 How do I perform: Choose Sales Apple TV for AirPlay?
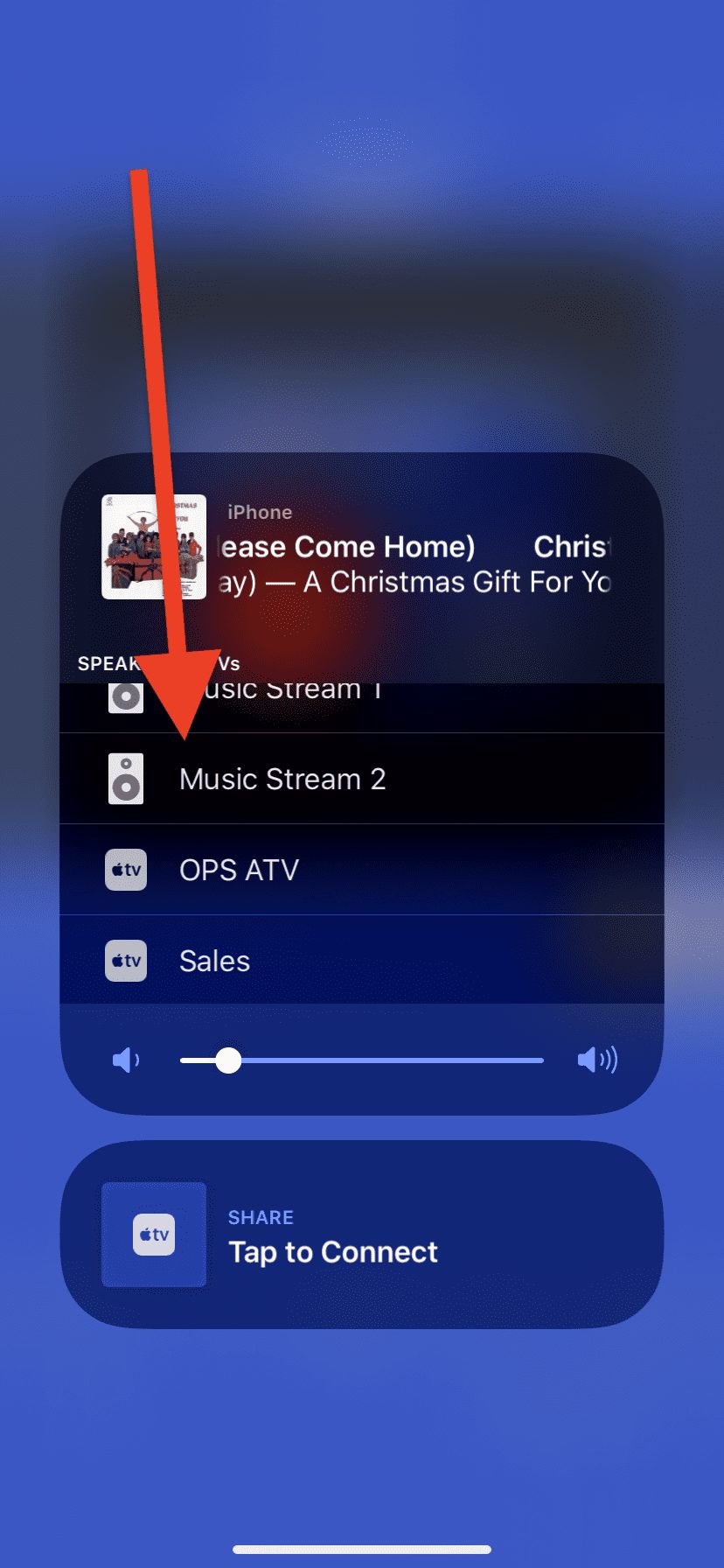[361, 960]
